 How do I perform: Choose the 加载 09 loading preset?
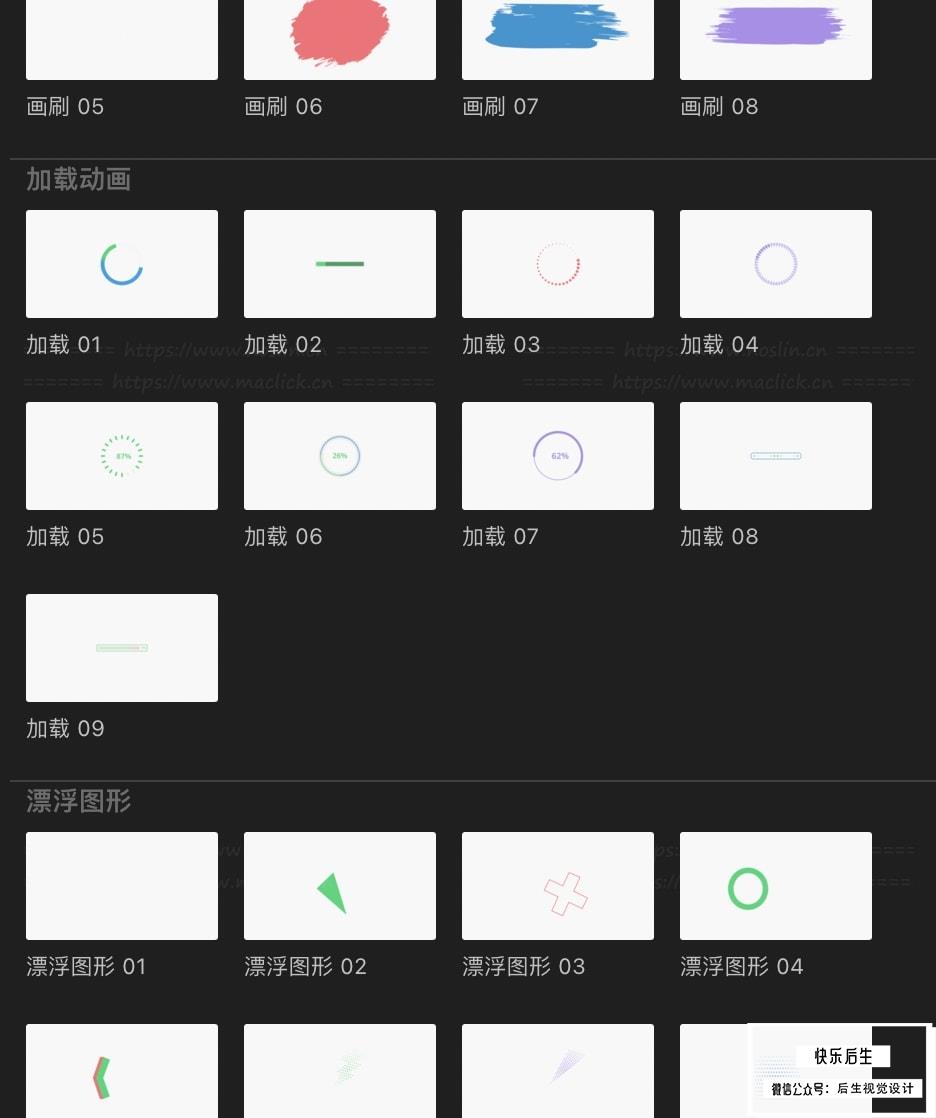[x=122, y=648]
